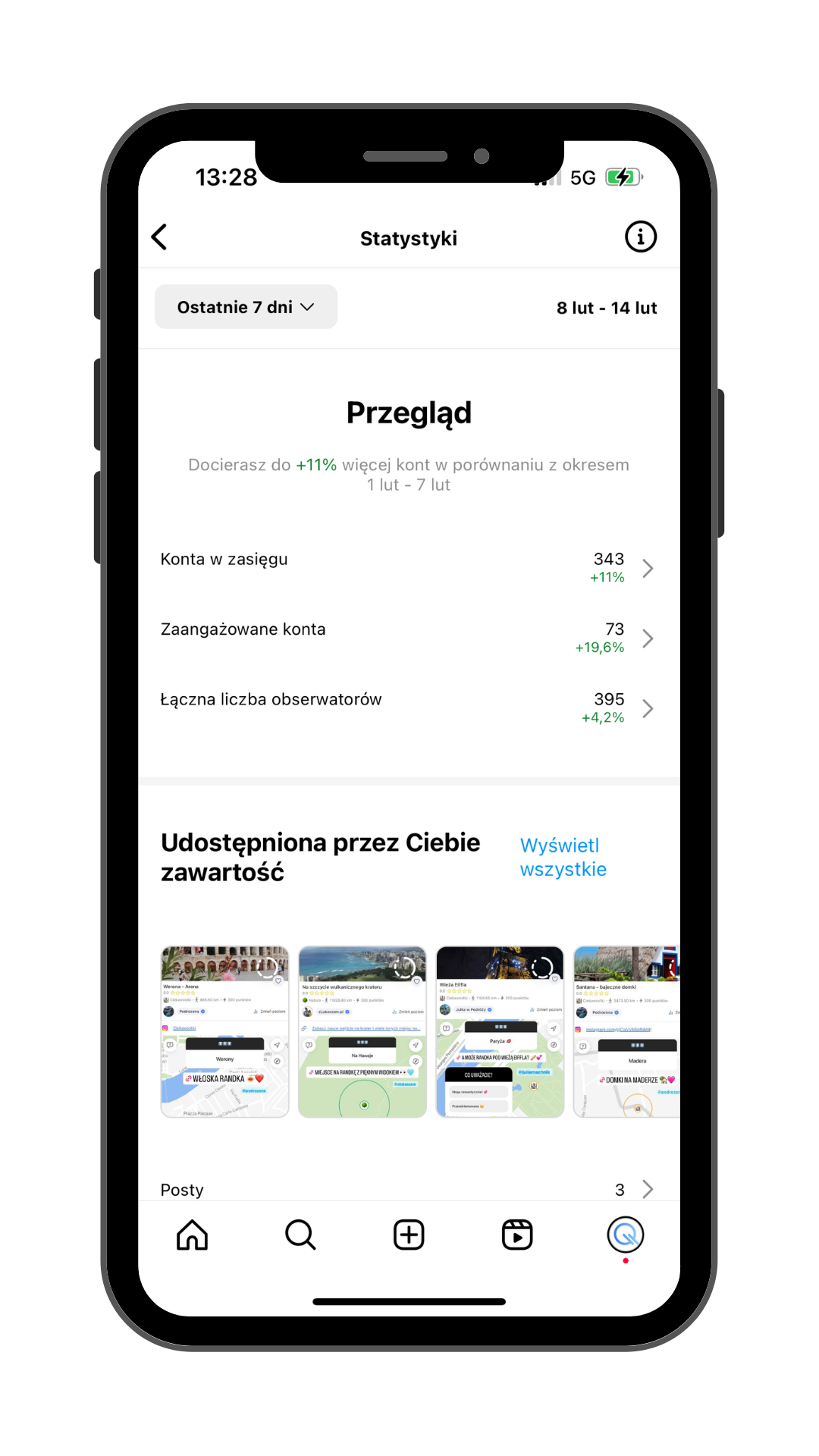Viewport: 819px width, 1456px height.
Task: Open the Na Hawaje story thumbnail
Action: 362,1031
